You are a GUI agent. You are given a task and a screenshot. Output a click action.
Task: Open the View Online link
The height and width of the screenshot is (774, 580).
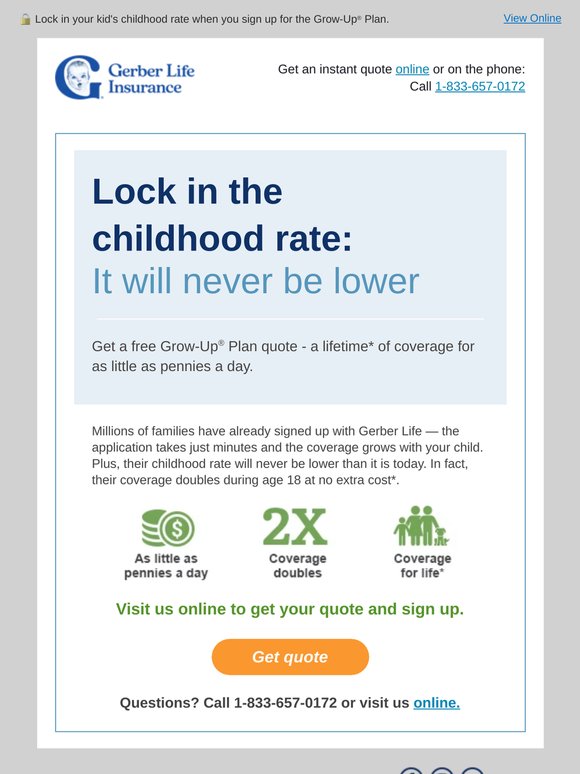pos(532,18)
